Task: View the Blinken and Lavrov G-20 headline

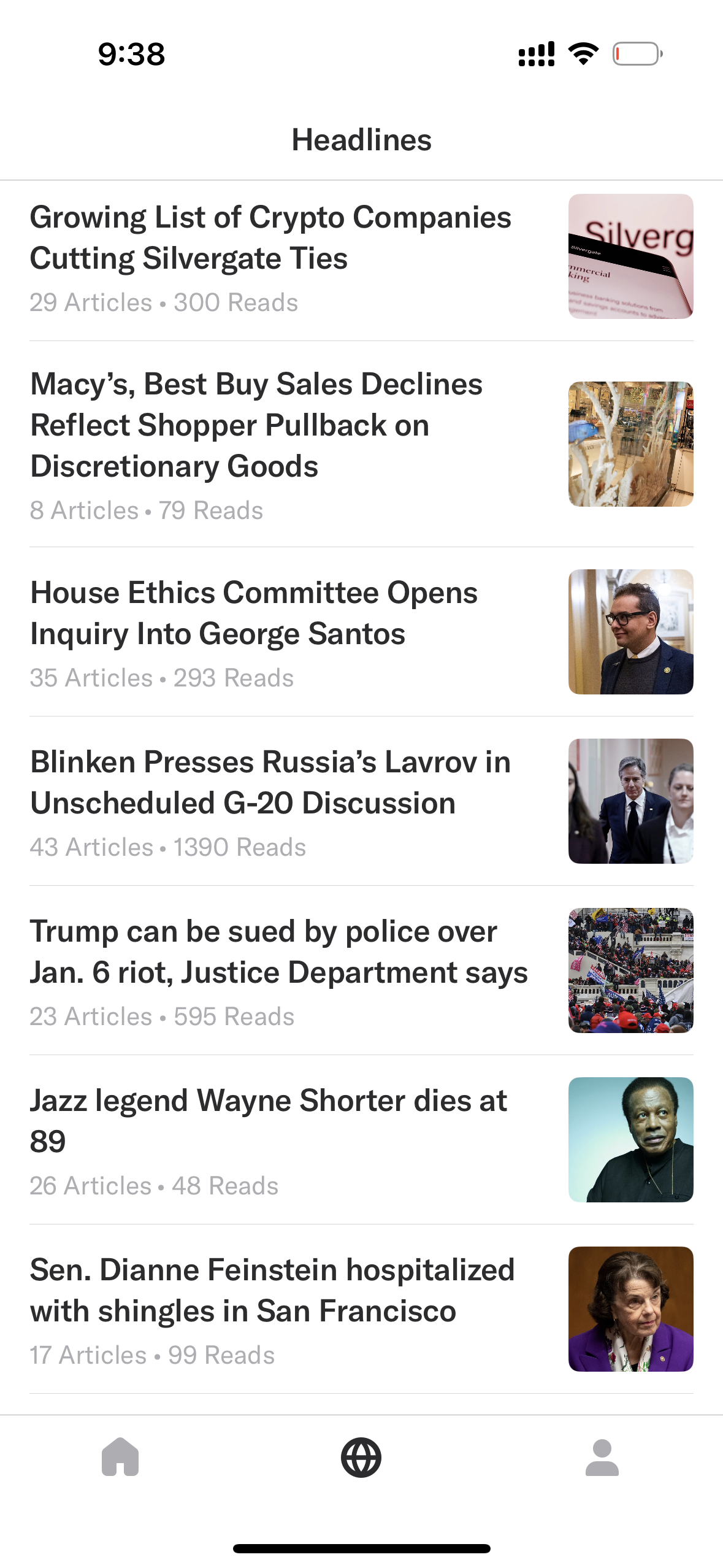Action: pos(270,783)
